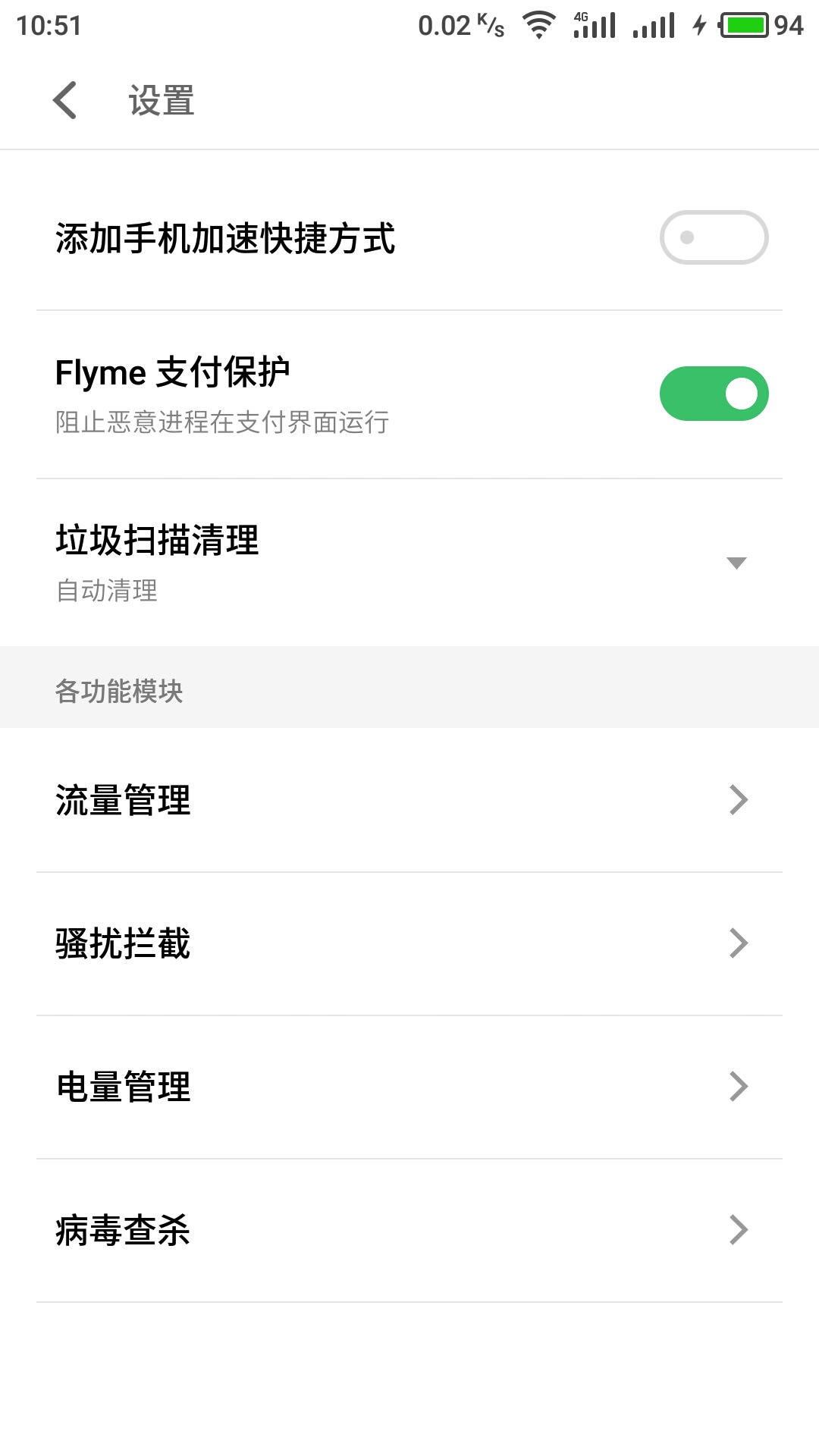Click the charging lightning icon

698,24
